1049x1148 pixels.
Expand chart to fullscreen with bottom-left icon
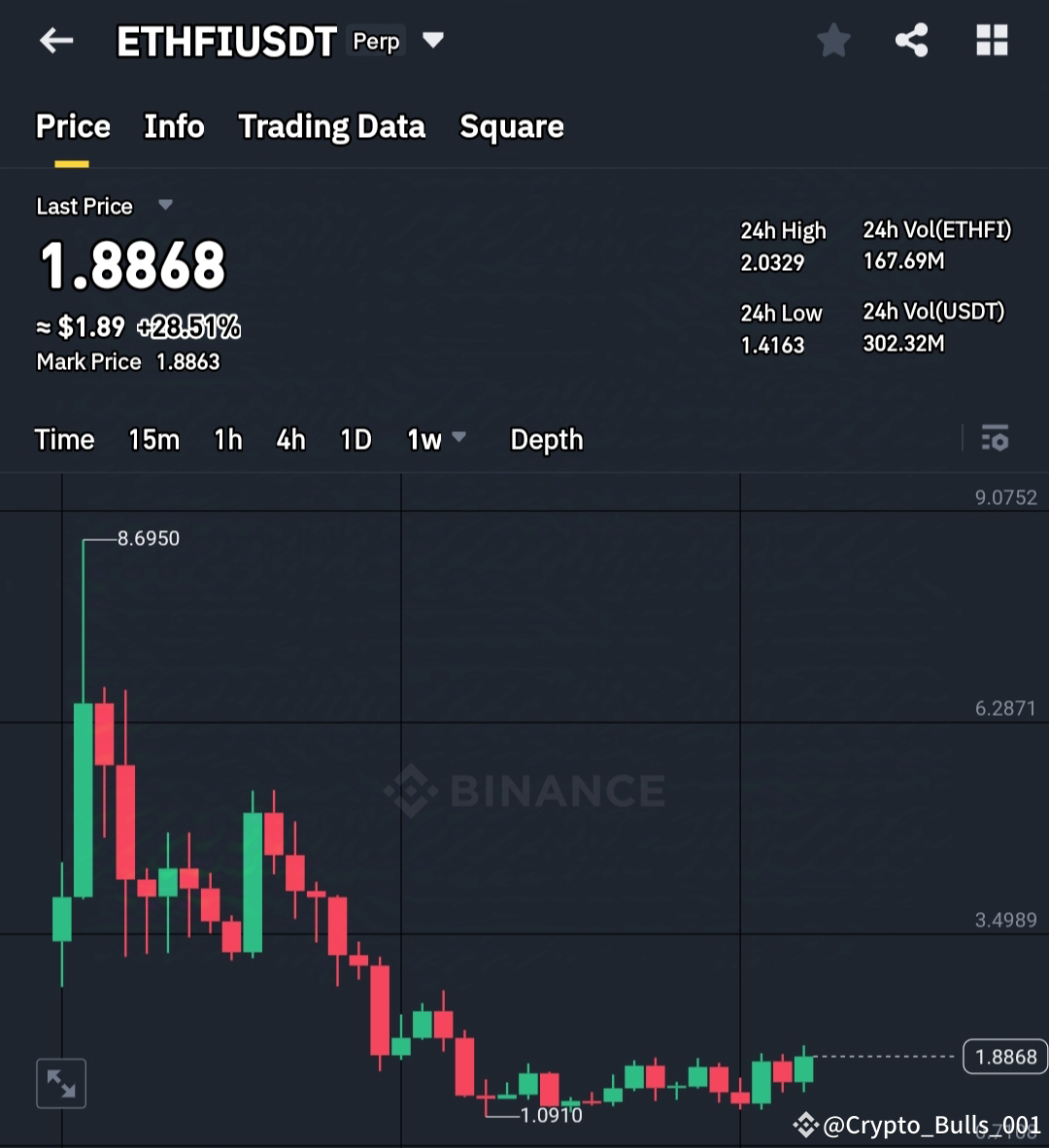click(60, 1083)
